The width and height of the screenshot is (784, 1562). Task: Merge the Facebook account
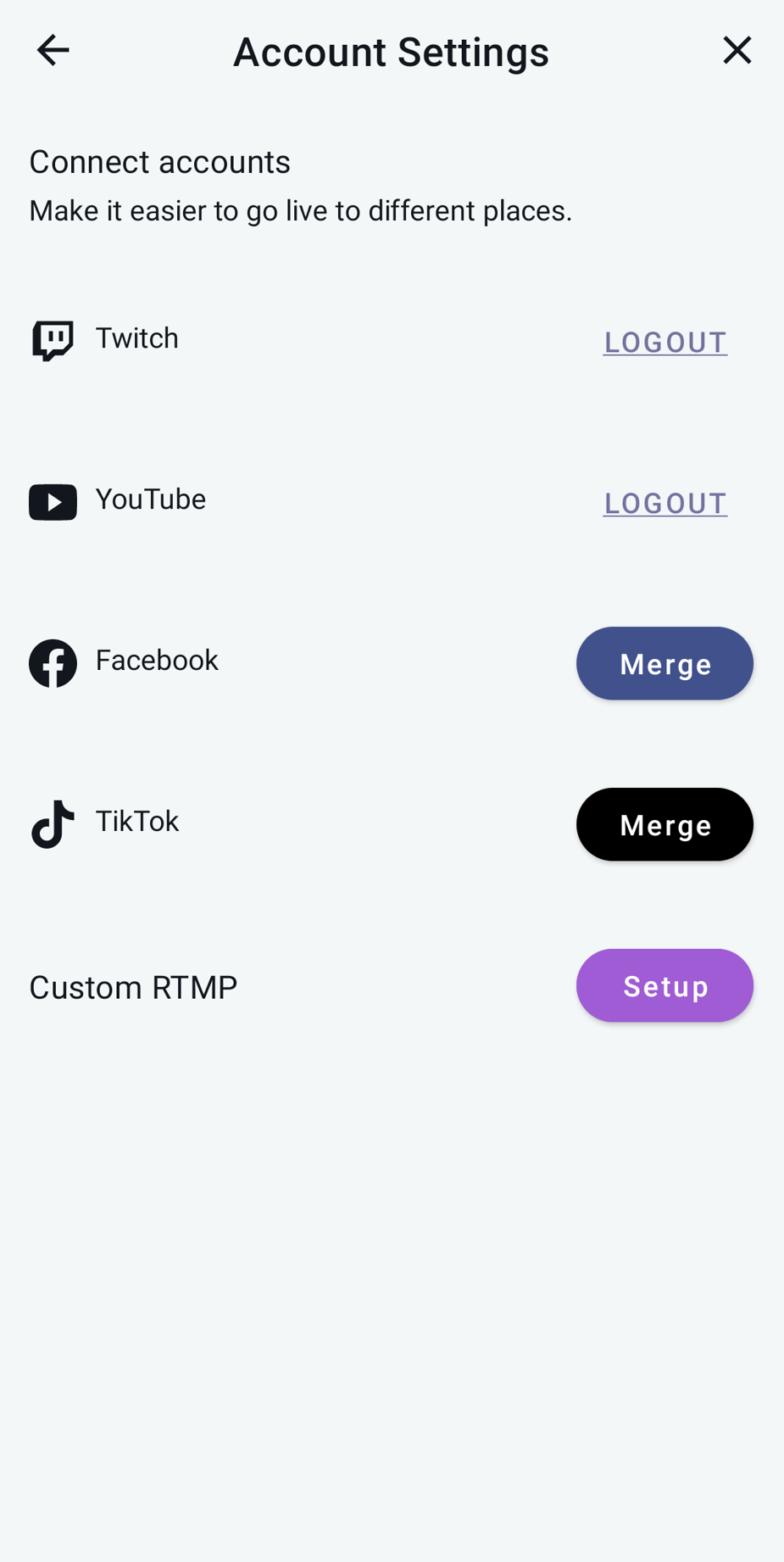[x=664, y=663]
